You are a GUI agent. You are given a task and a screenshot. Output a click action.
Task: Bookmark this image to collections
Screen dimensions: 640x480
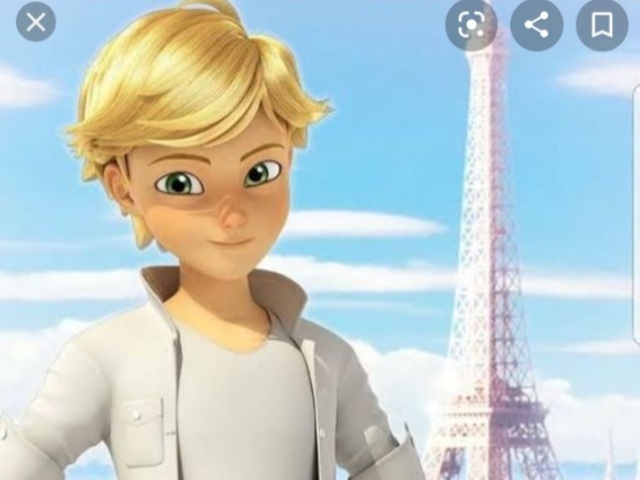pyautogui.click(x=602, y=25)
